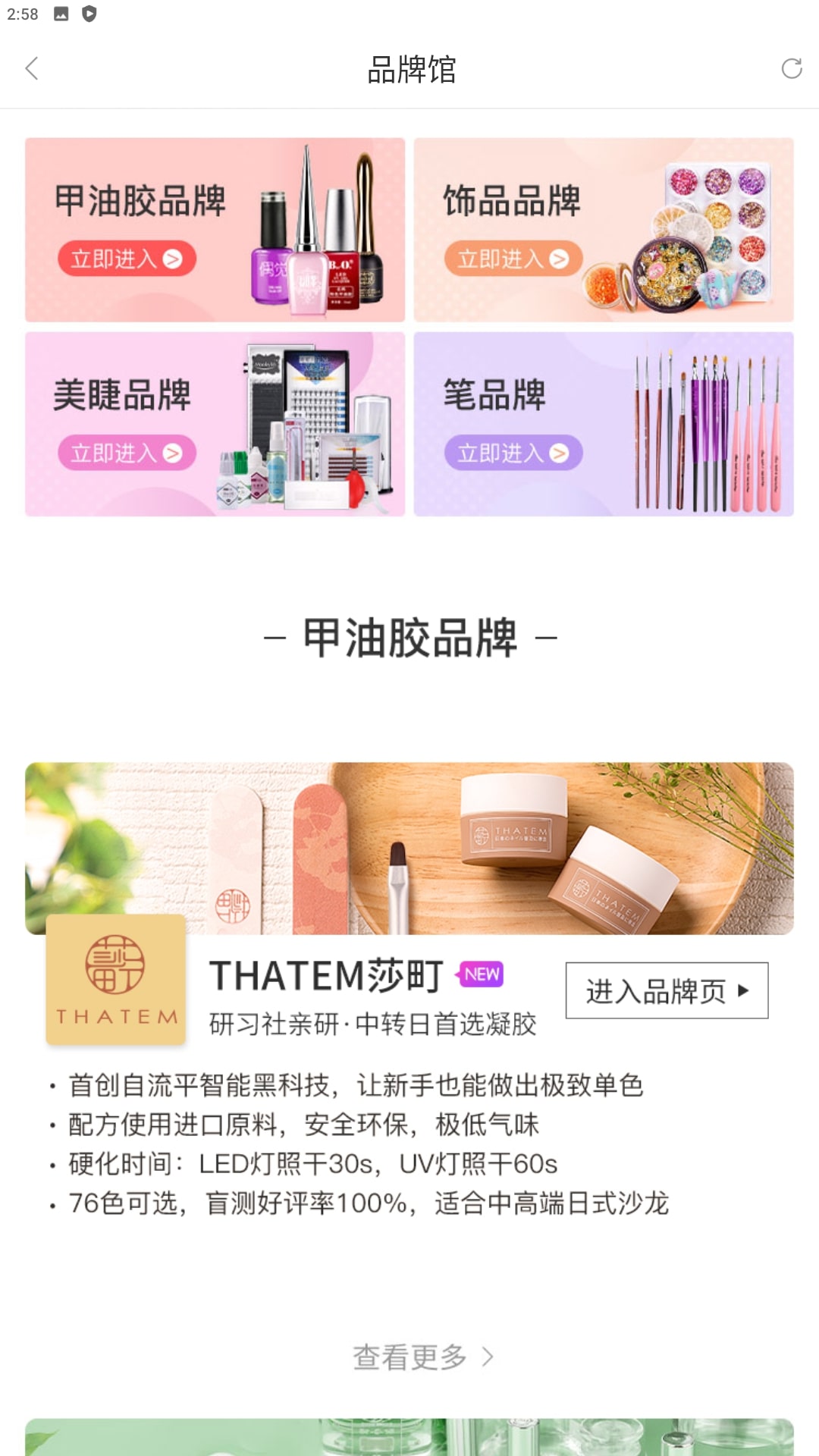Tap 进入品牌页 for THATEM莎町

tap(667, 990)
